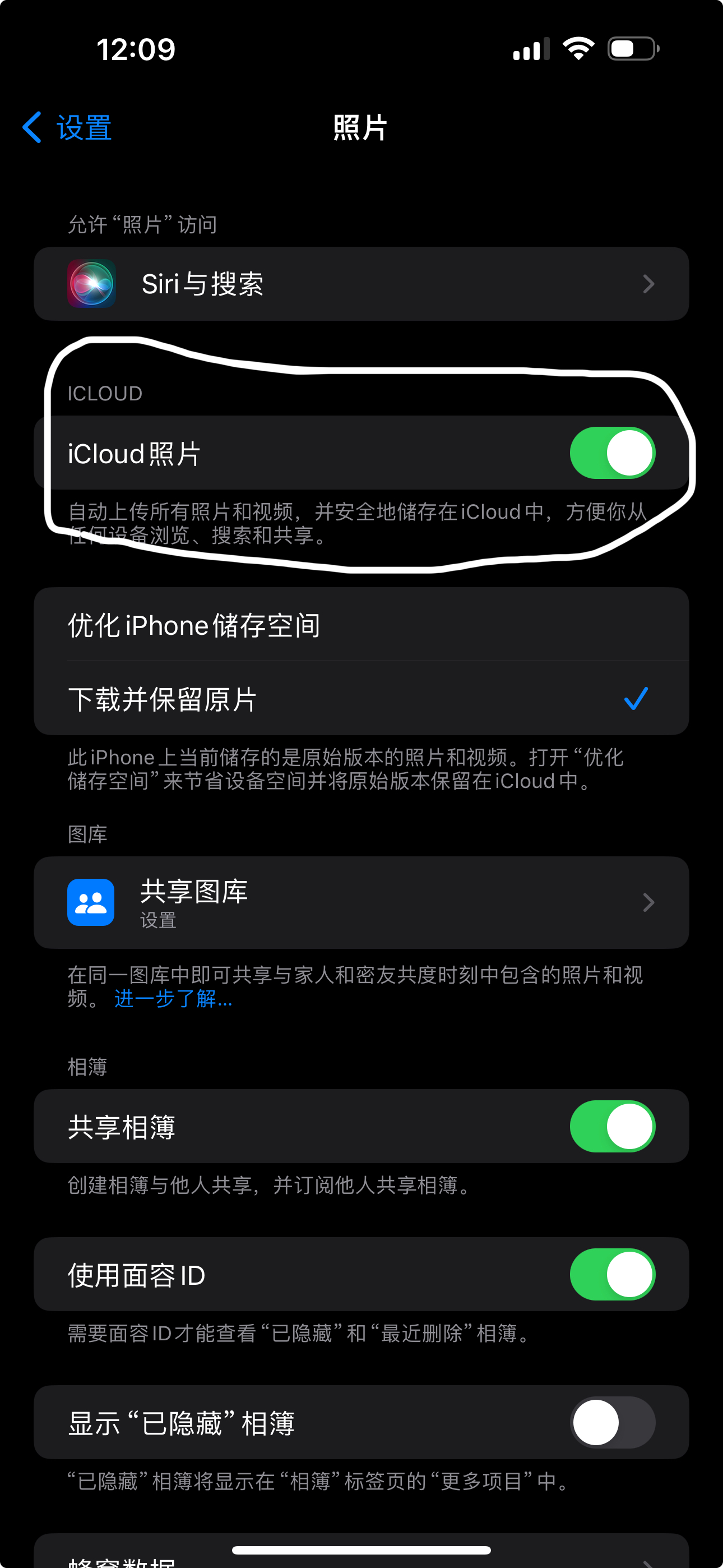Tap the 进一步了解 link
This screenshot has width=723, height=1568.
pos(173,999)
